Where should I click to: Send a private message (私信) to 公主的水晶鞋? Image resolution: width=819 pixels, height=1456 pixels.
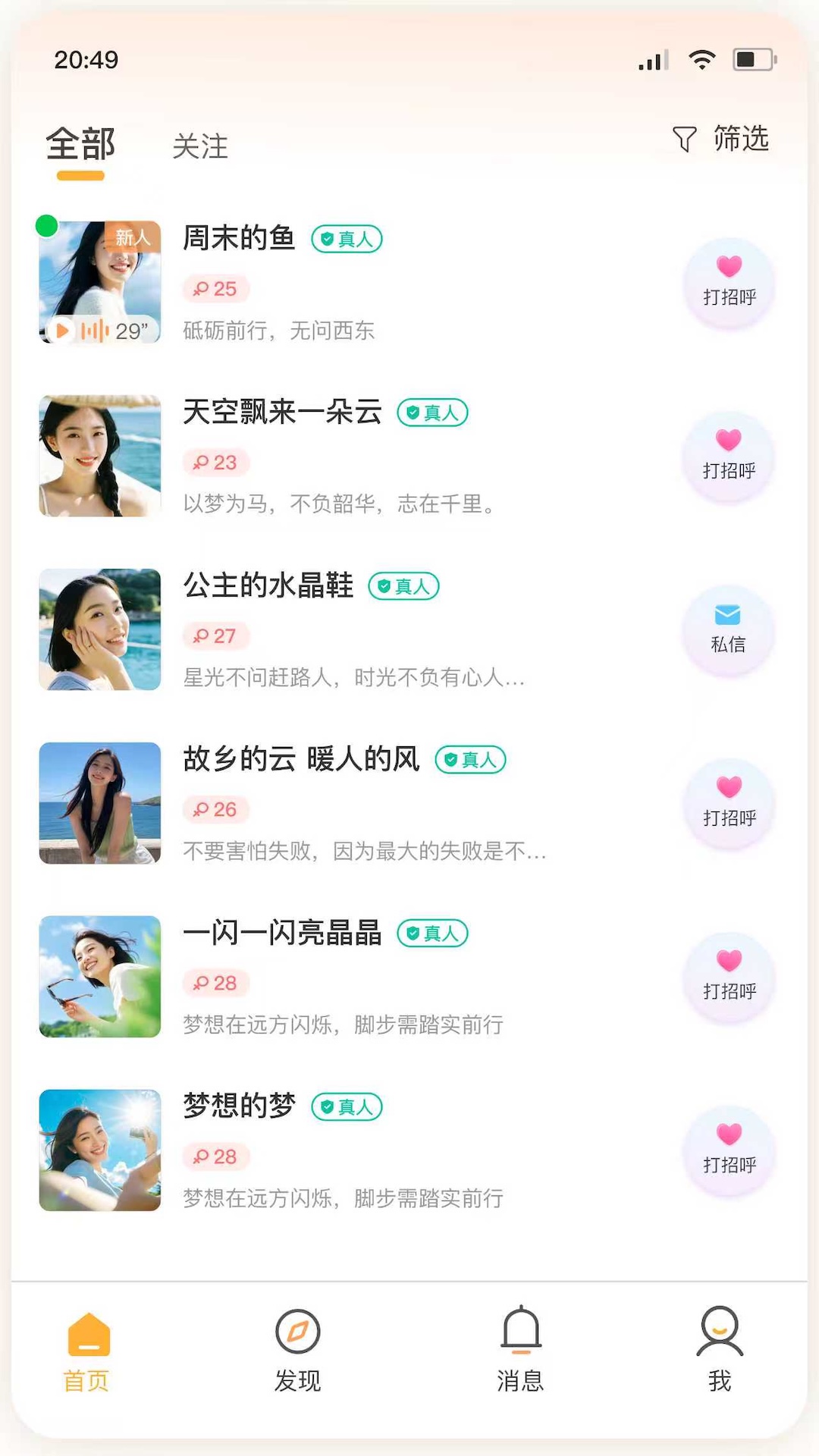click(x=727, y=630)
